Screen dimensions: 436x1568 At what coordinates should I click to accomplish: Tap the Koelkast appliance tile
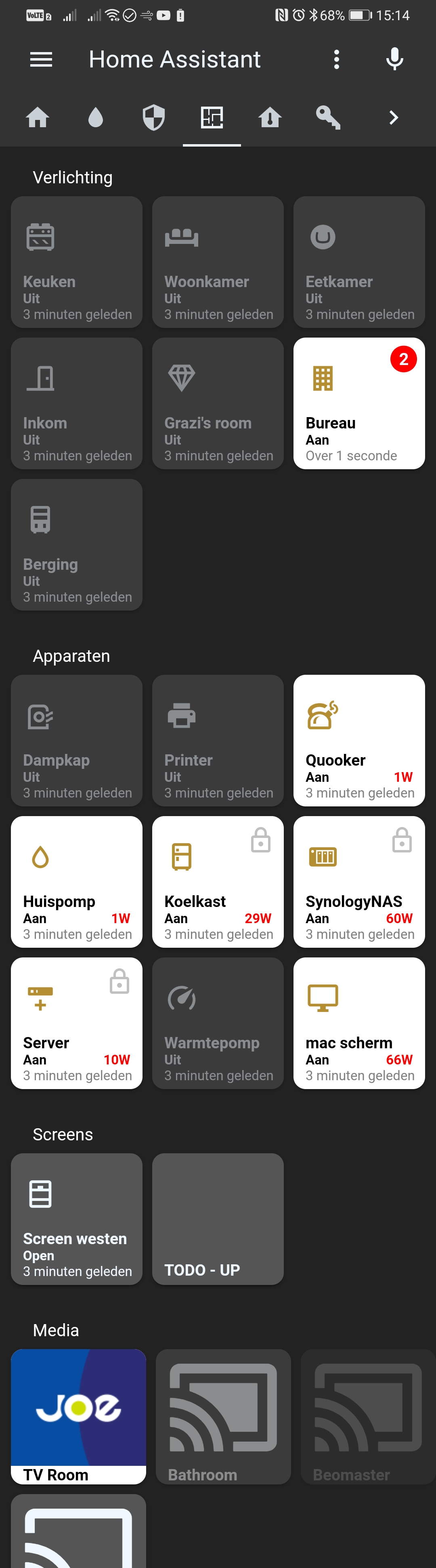(x=218, y=882)
